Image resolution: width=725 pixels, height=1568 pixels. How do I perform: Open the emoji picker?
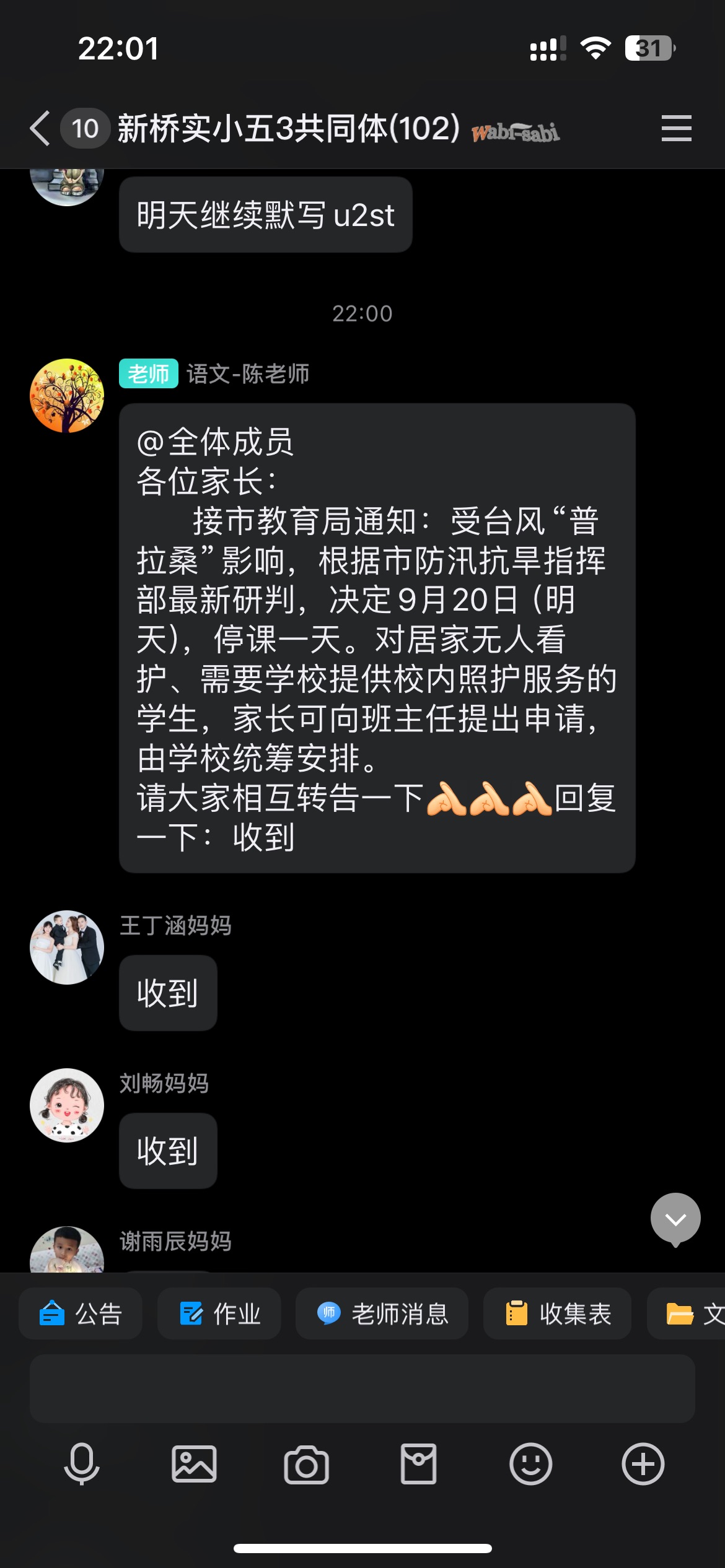click(530, 1464)
